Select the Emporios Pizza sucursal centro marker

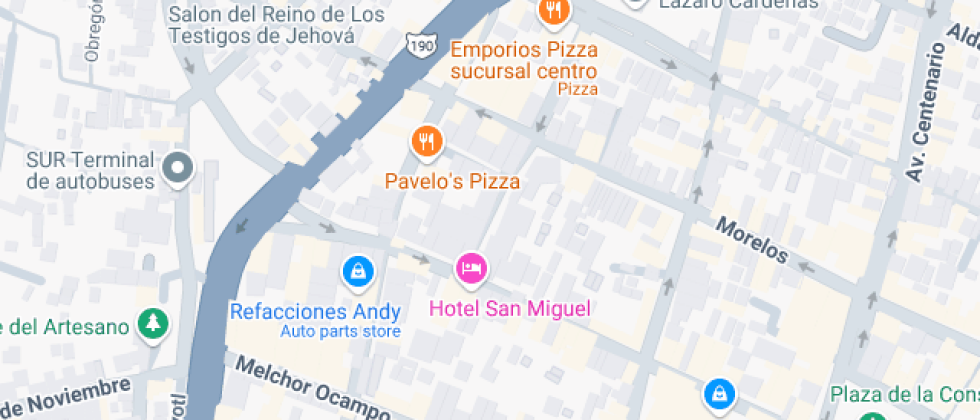(552, 11)
